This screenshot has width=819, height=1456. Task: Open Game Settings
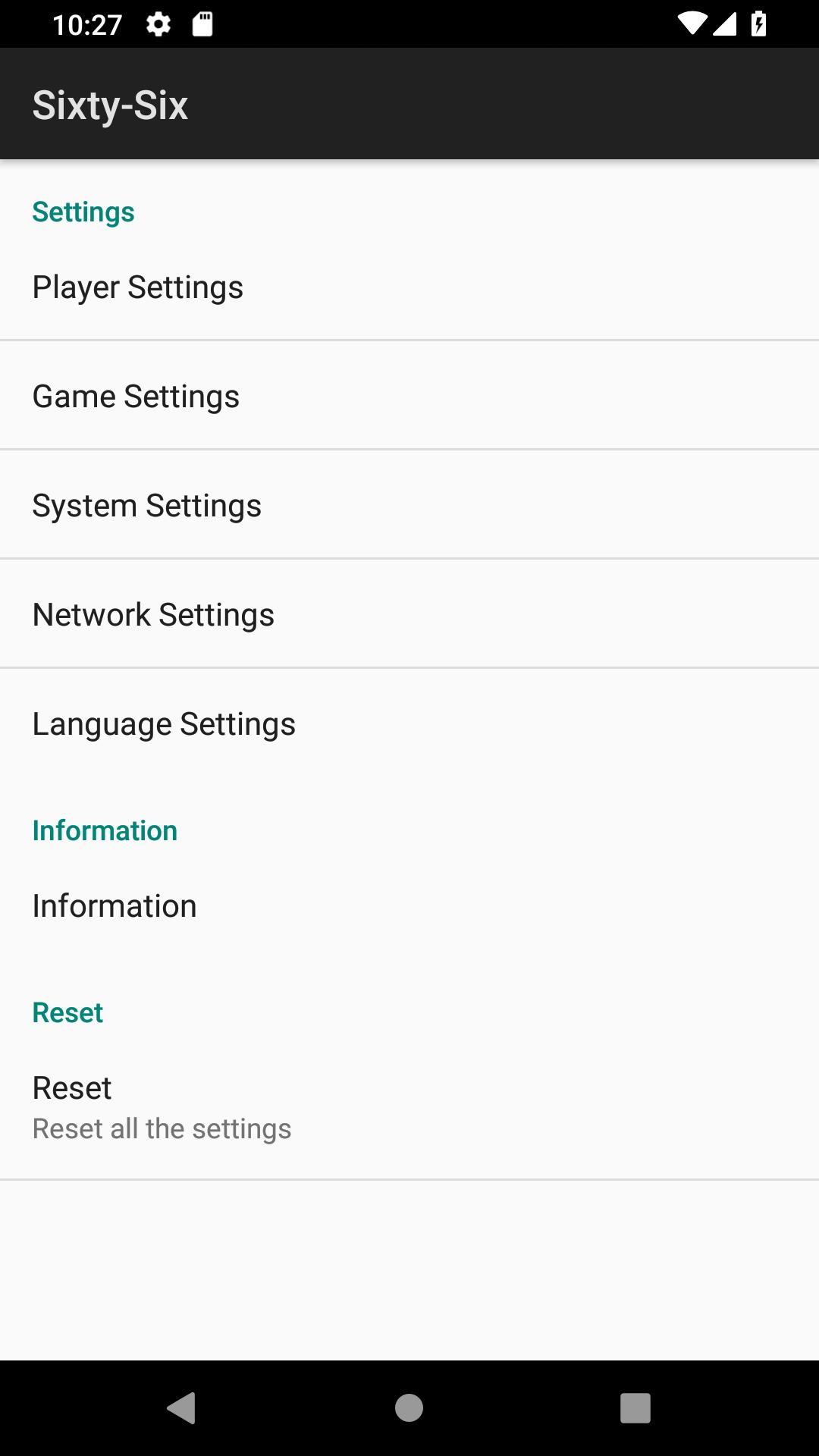pos(409,396)
